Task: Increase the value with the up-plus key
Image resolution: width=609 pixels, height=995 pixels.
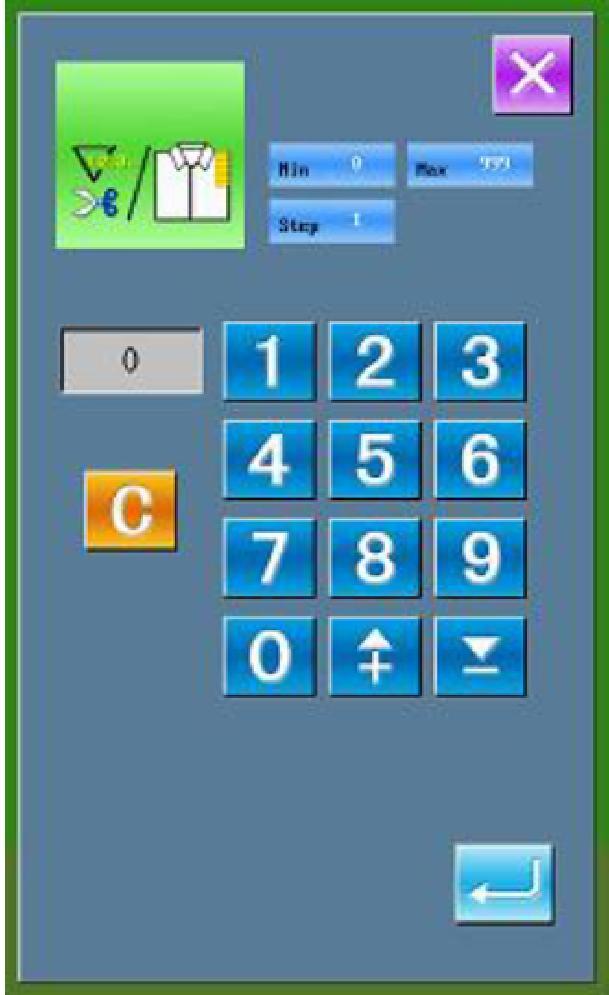Action: 374,656
